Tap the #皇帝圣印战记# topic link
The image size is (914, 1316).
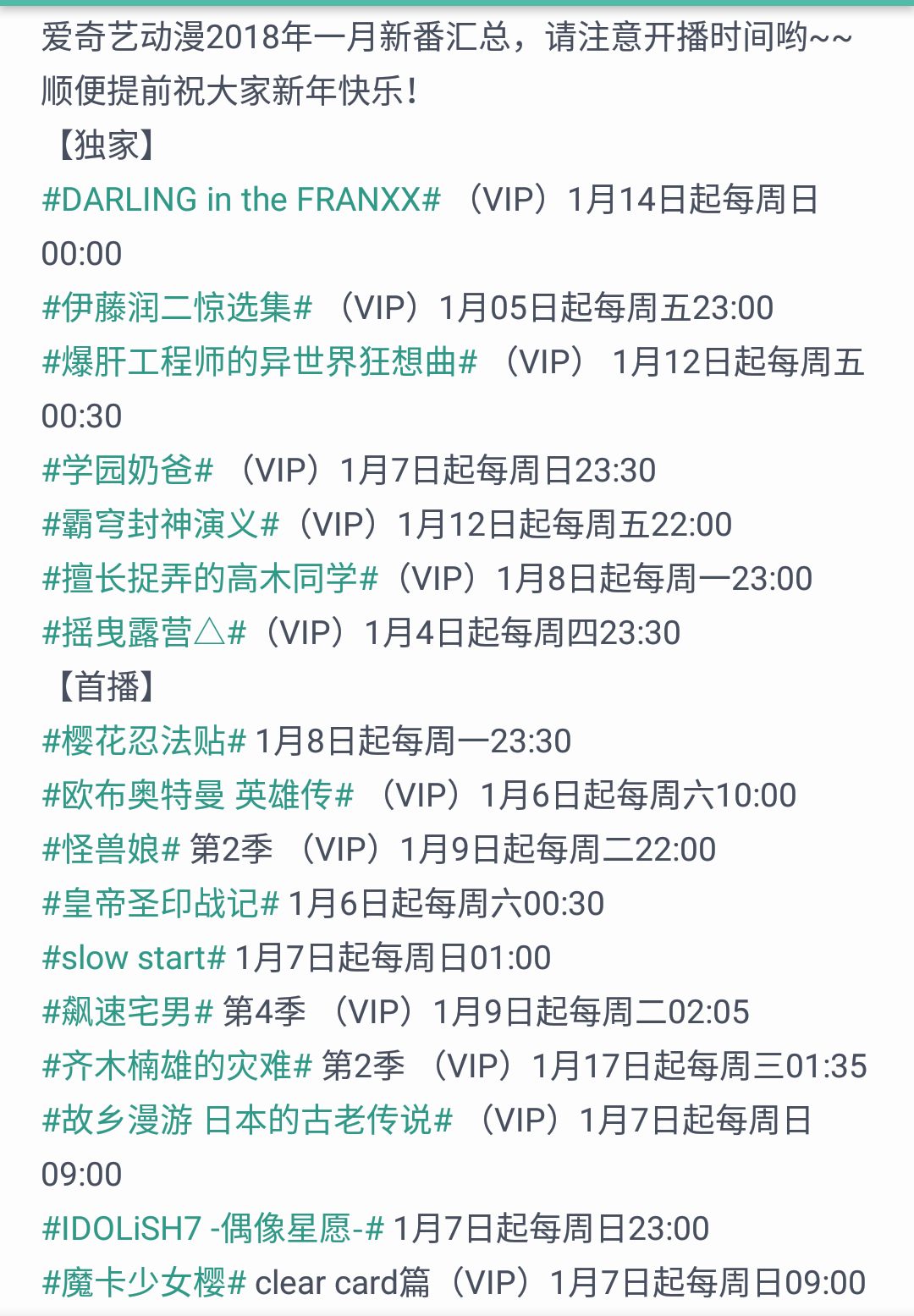[161, 904]
